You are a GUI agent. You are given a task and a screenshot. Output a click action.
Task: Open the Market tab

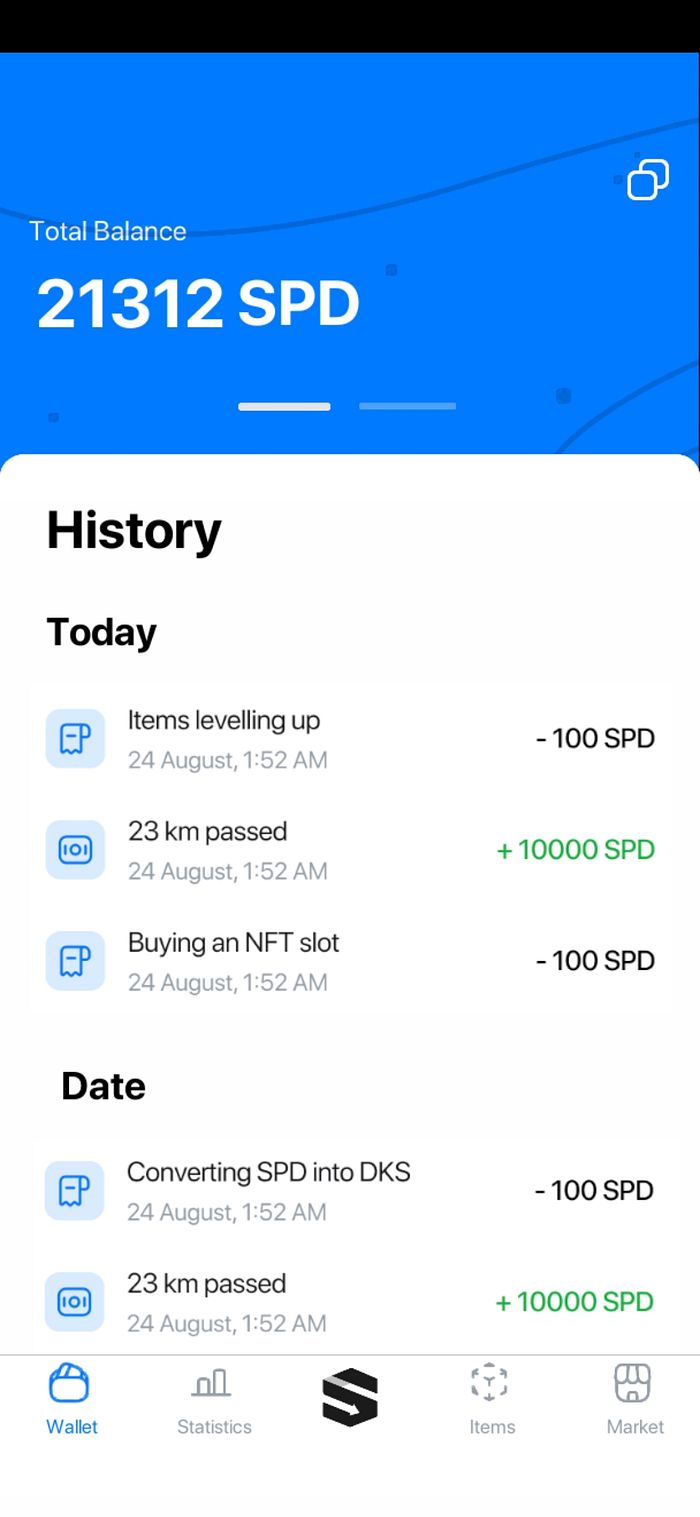634,1400
